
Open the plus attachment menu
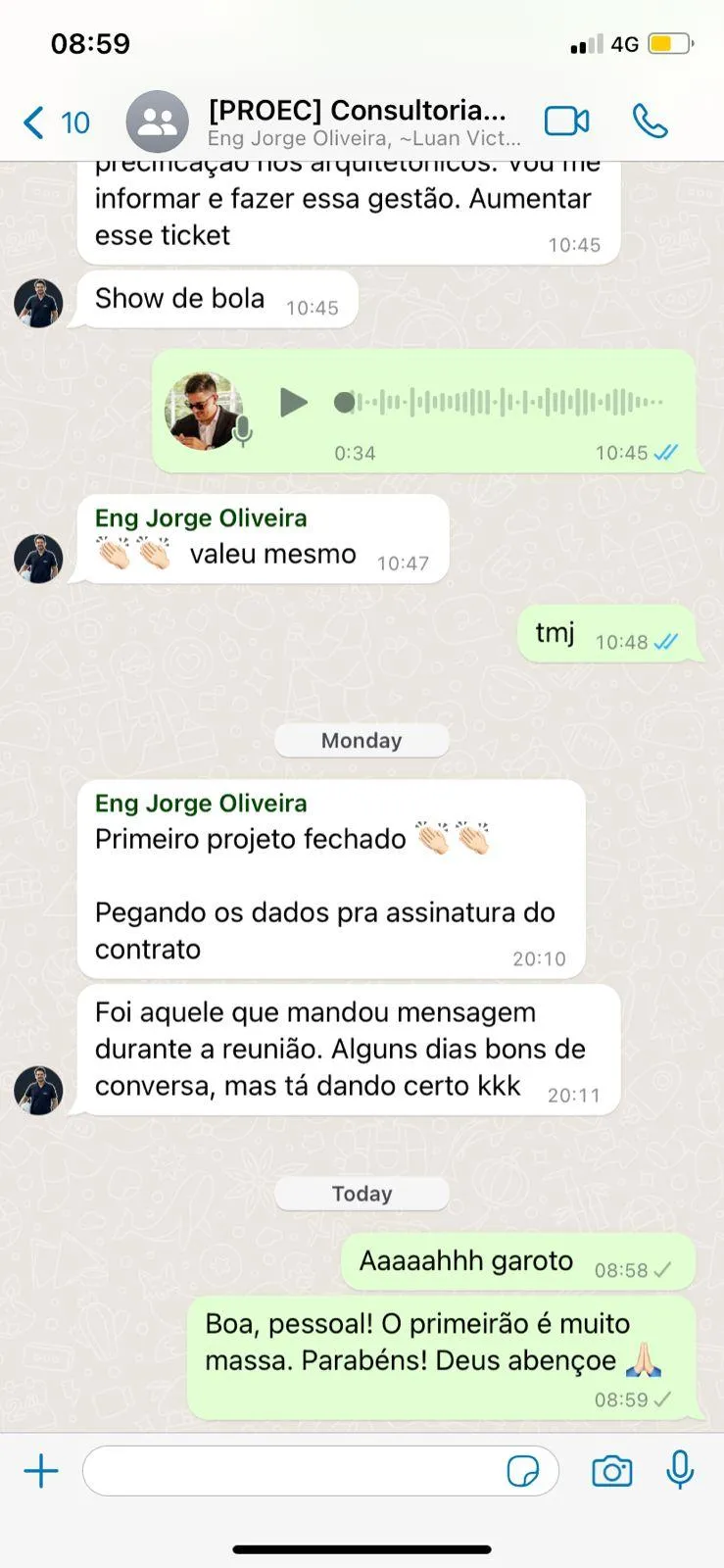pos(41,1471)
